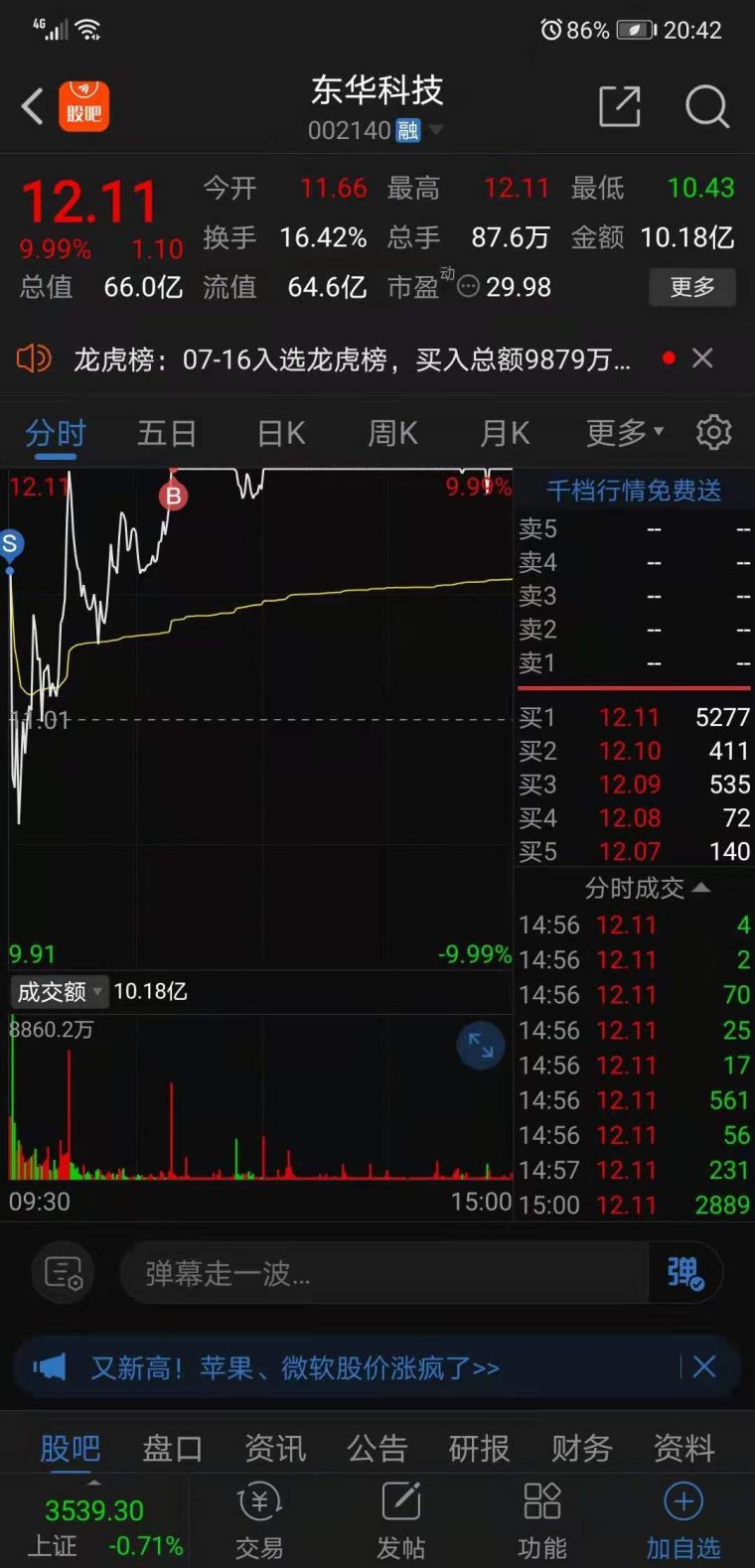Expand the chart to fullscreen
The width and height of the screenshot is (755, 1568).
pos(480,1045)
